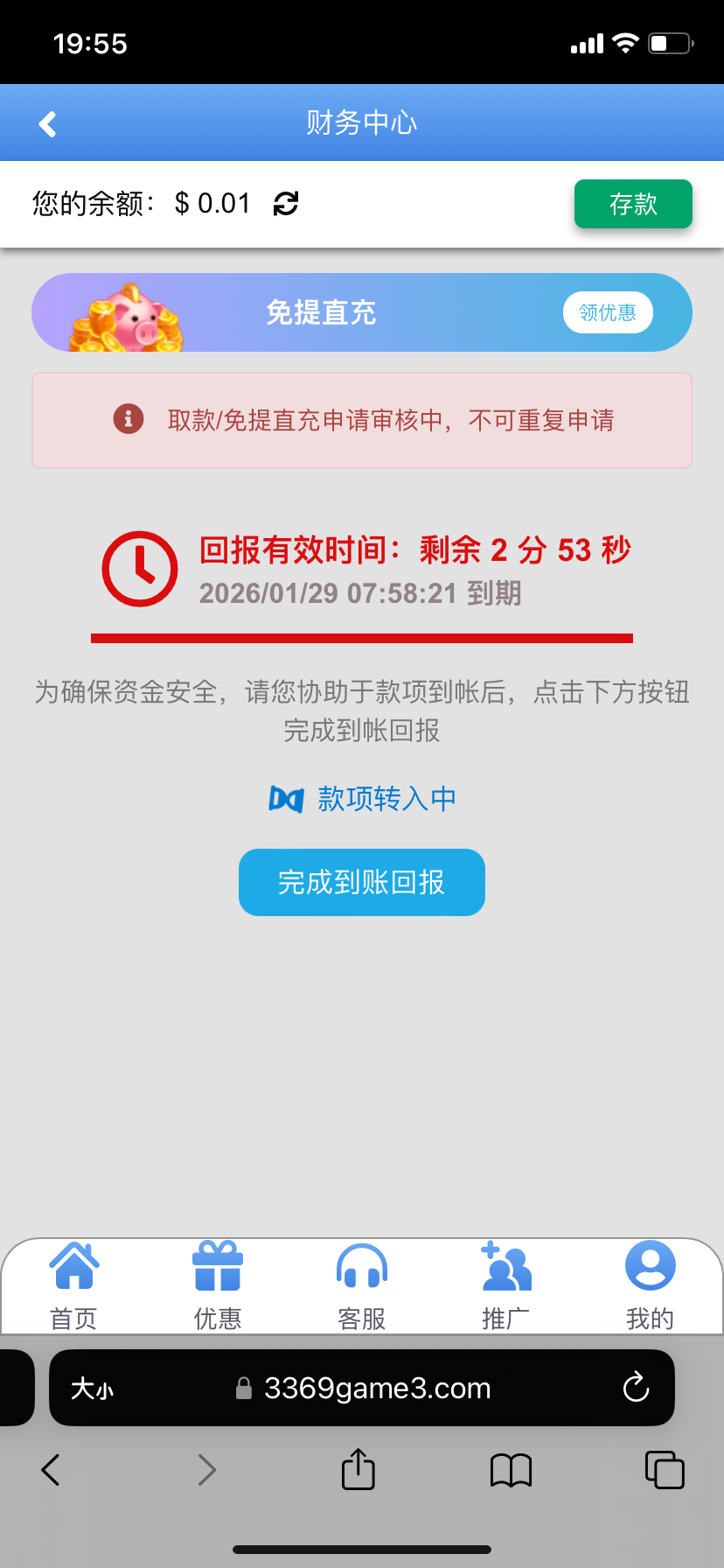Tap 完成到账回报 button
This screenshot has width=724, height=1568.
(x=362, y=882)
